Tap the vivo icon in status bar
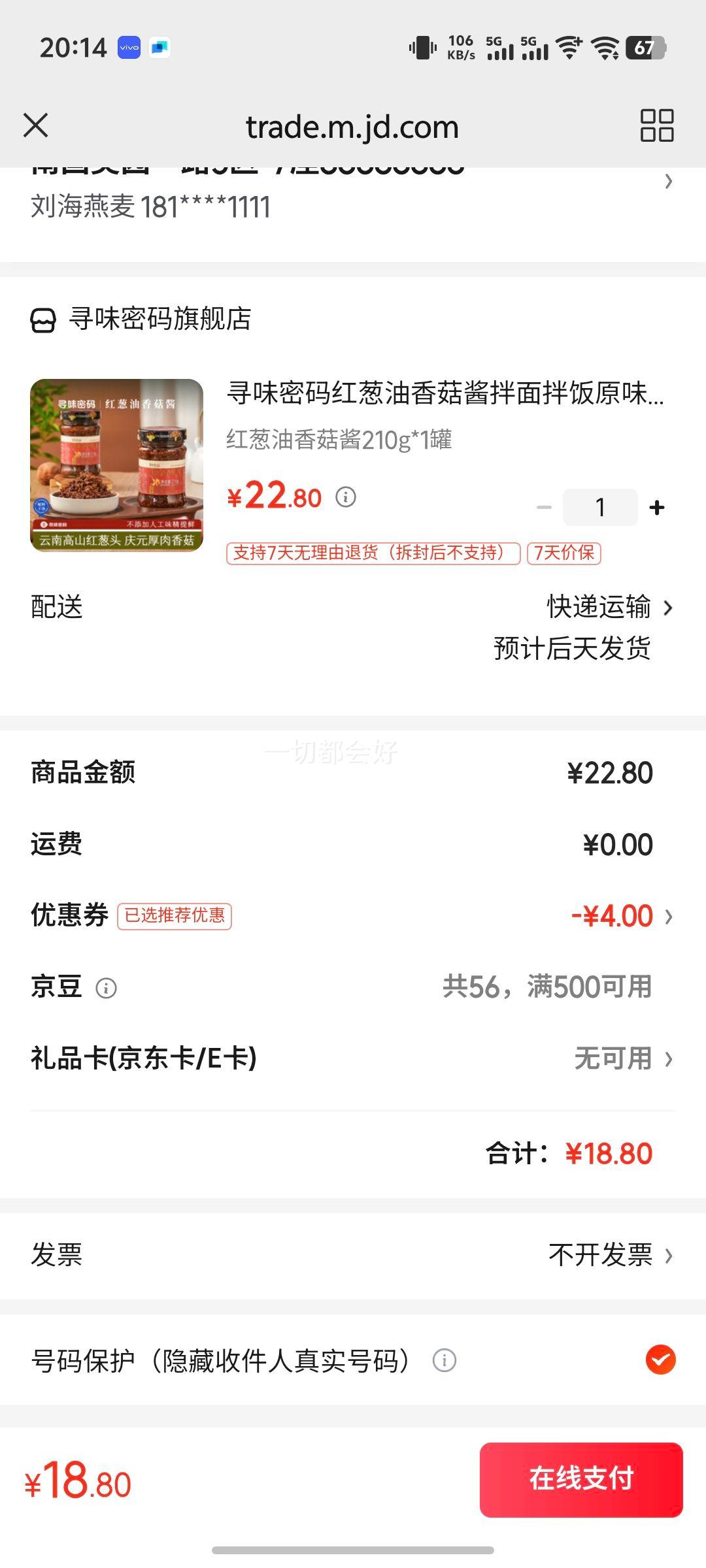706x1568 pixels. [x=128, y=48]
